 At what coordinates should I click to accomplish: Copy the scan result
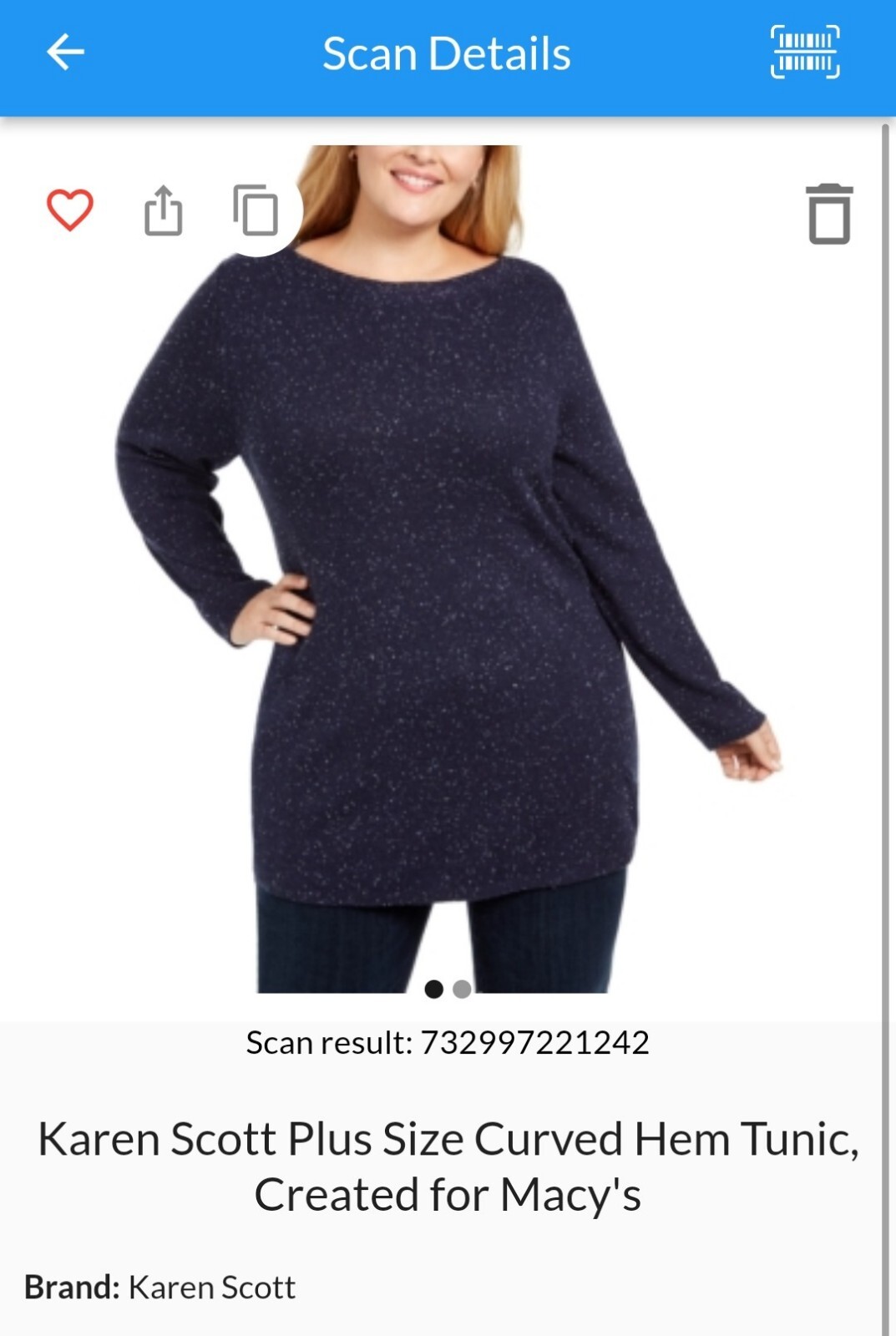coord(256,210)
